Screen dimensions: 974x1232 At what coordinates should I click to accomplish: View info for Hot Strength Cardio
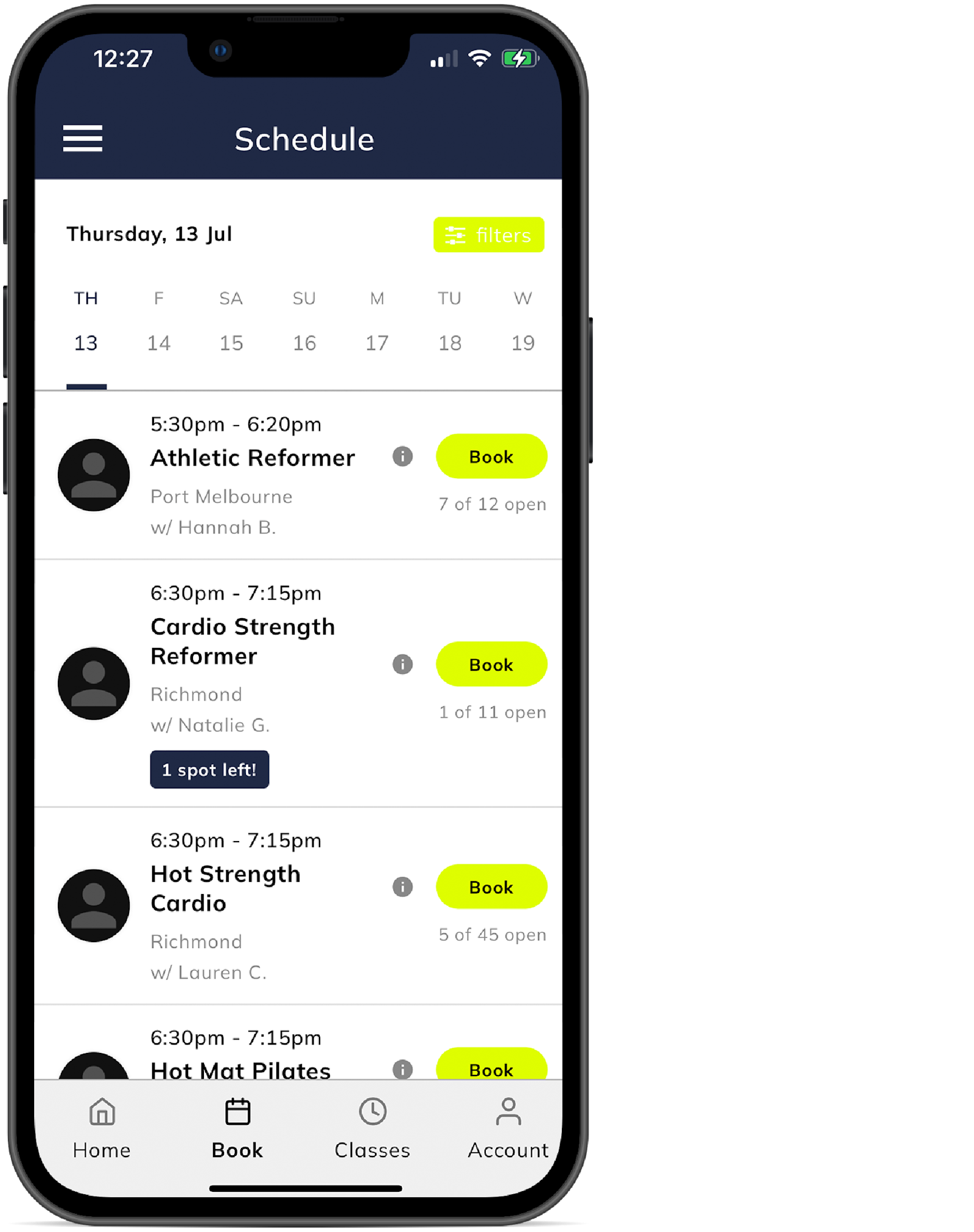pos(402,887)
